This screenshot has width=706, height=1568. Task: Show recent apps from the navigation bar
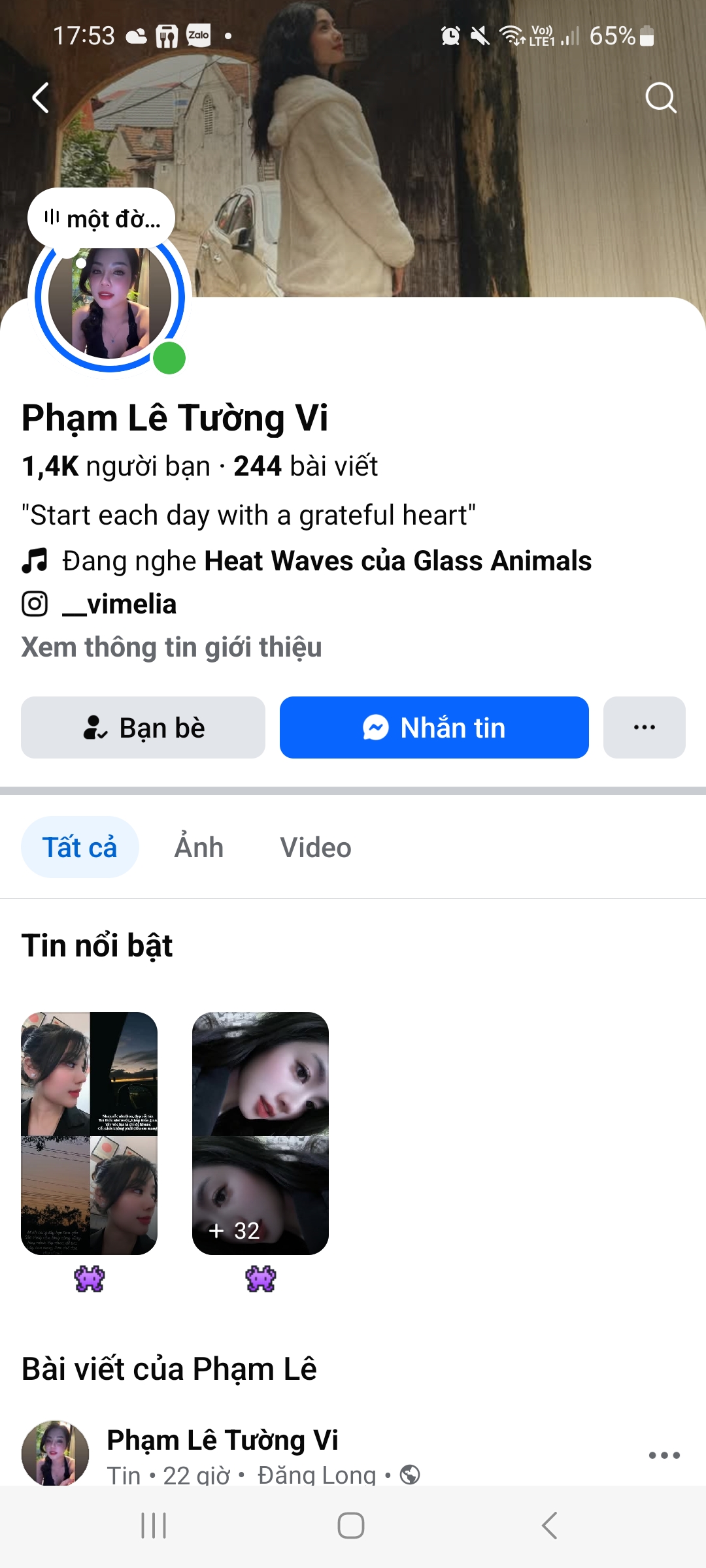[154, 1526]
